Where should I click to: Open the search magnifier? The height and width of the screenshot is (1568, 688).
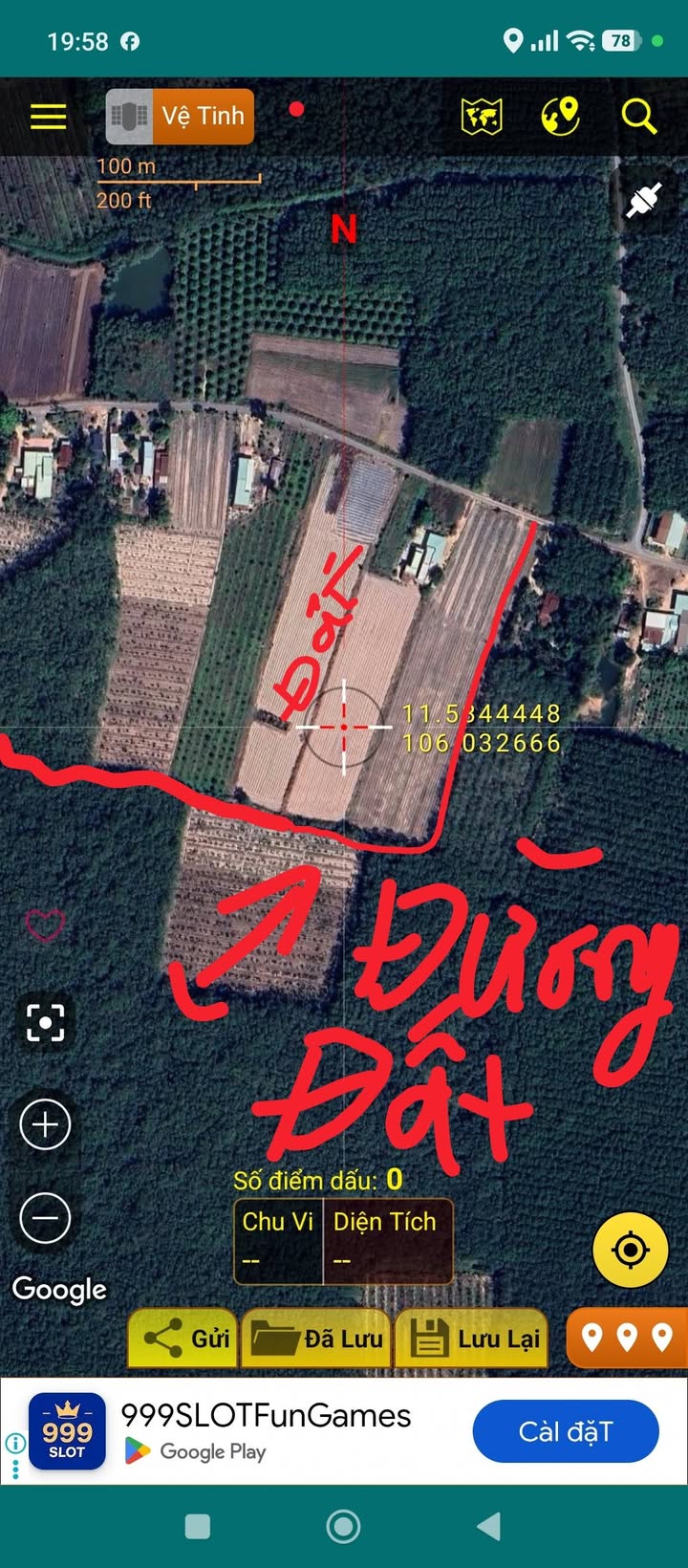[x=638, y=117]
